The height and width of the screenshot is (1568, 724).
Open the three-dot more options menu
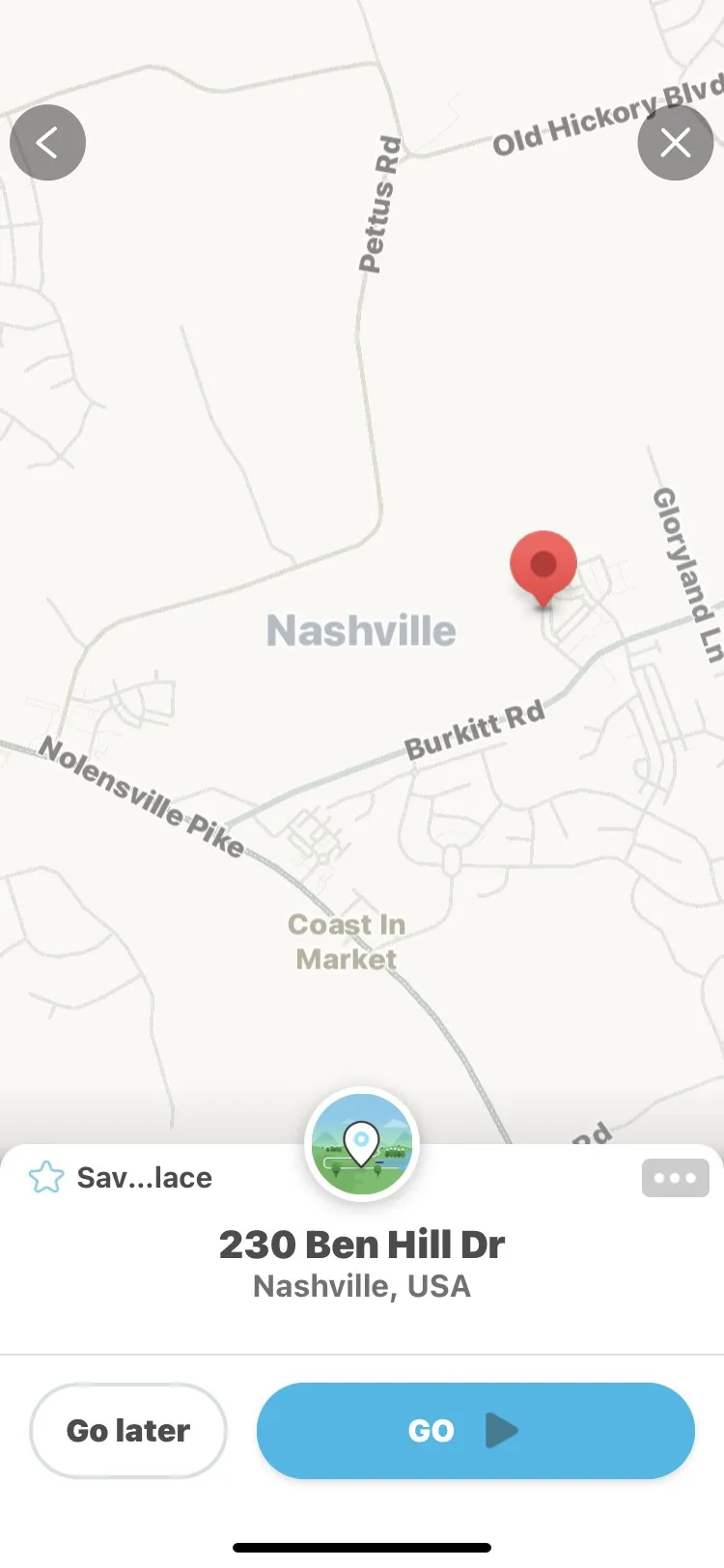point(675,1178)
